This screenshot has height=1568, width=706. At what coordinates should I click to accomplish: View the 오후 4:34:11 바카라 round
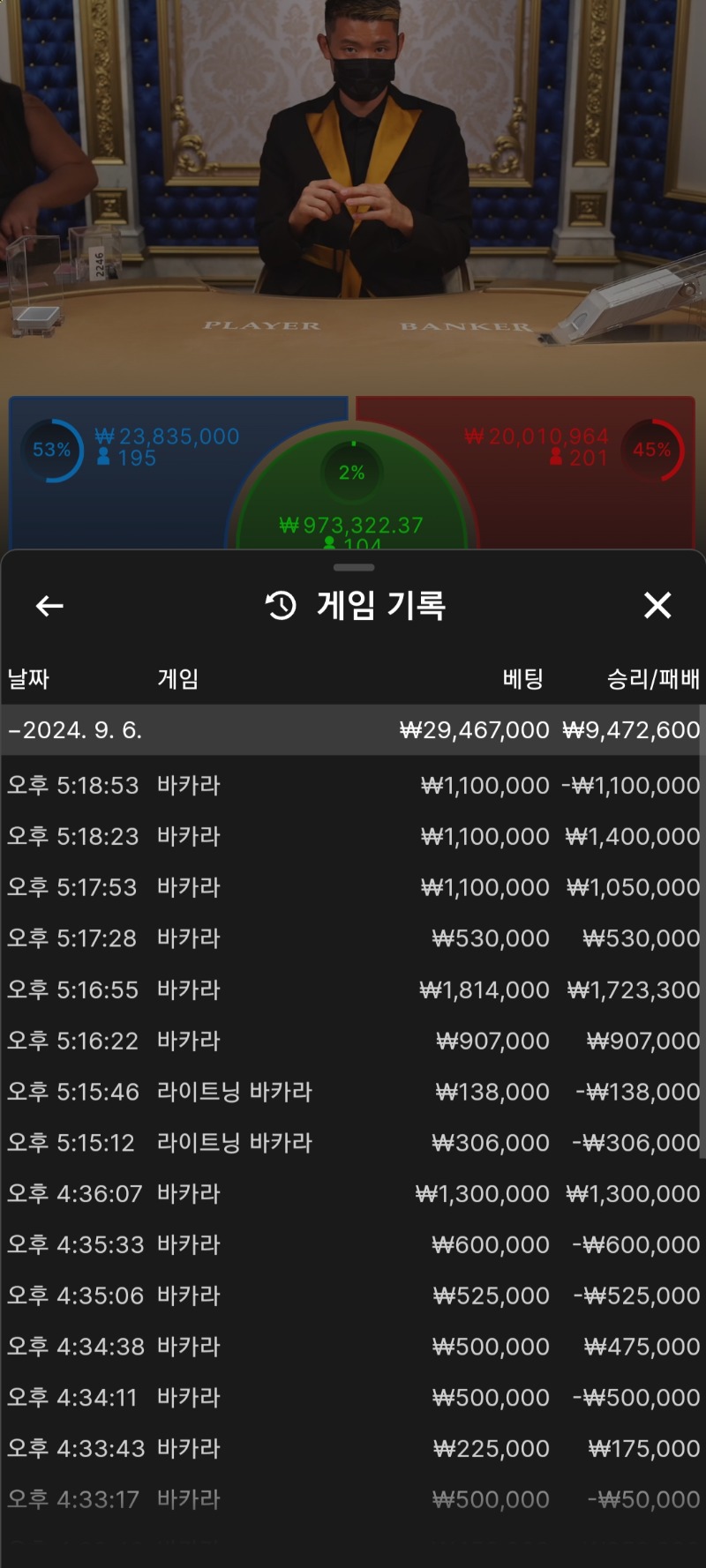coord(353,1398)
